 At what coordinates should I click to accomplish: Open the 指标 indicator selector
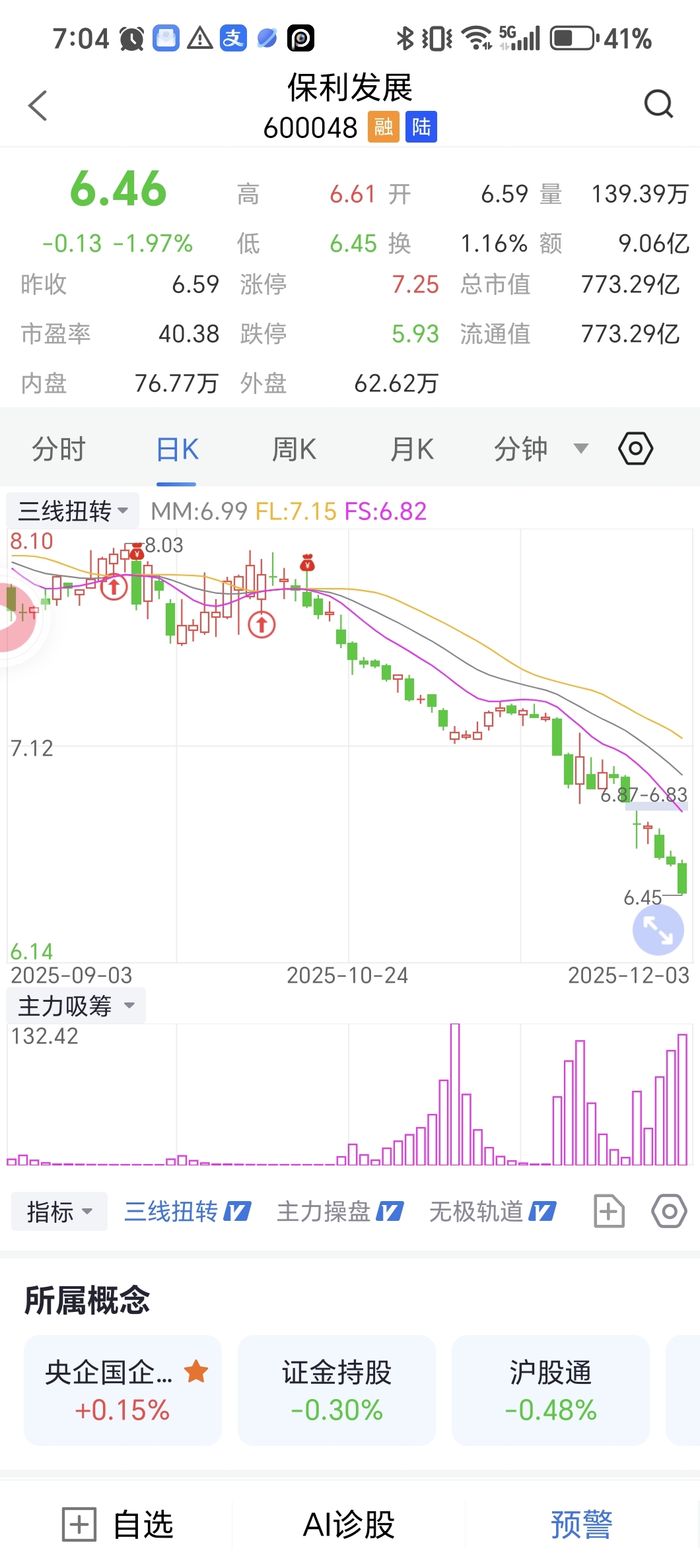click(x=59, y=1212)
